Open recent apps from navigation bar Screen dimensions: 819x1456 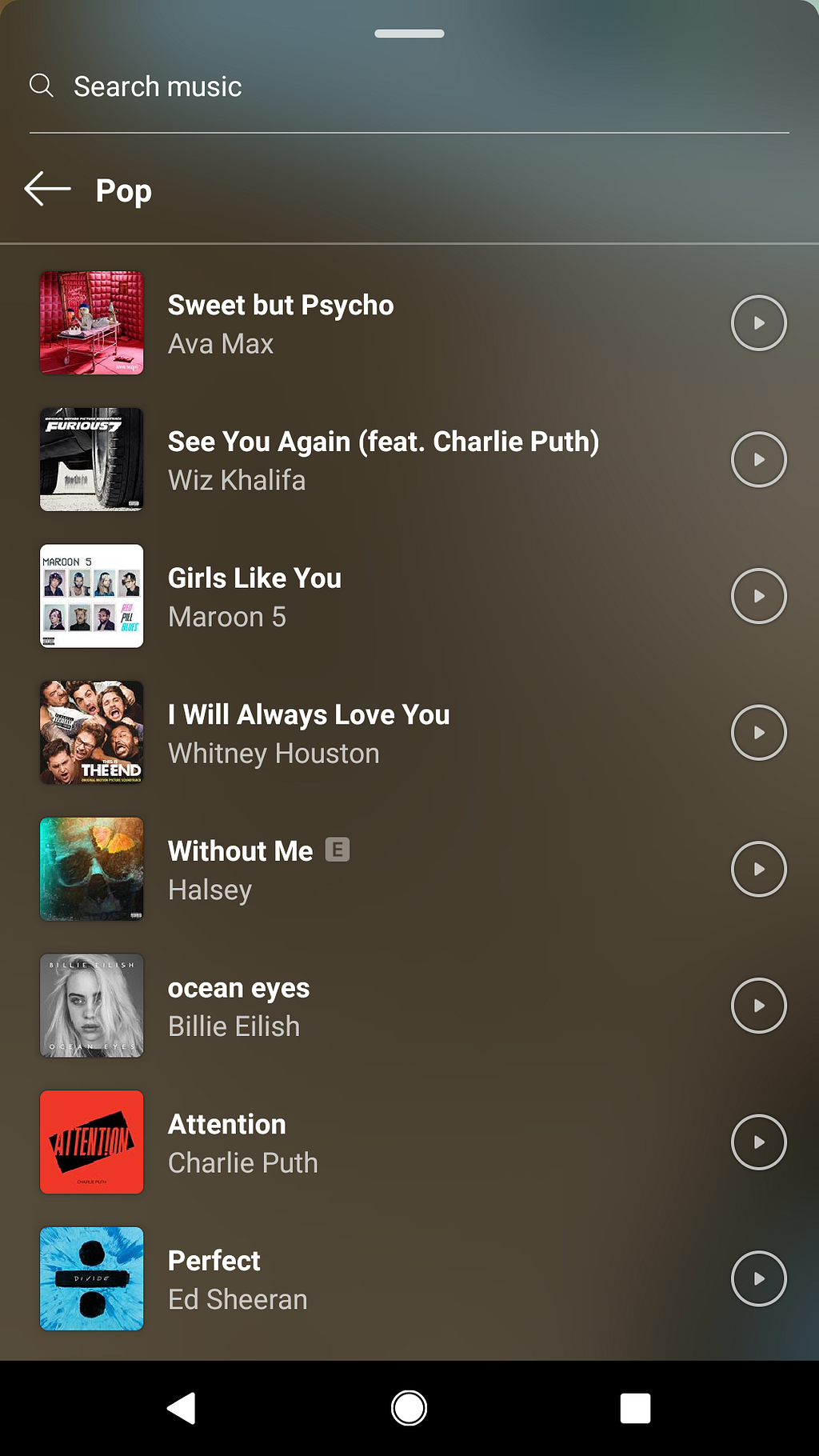635,1408
